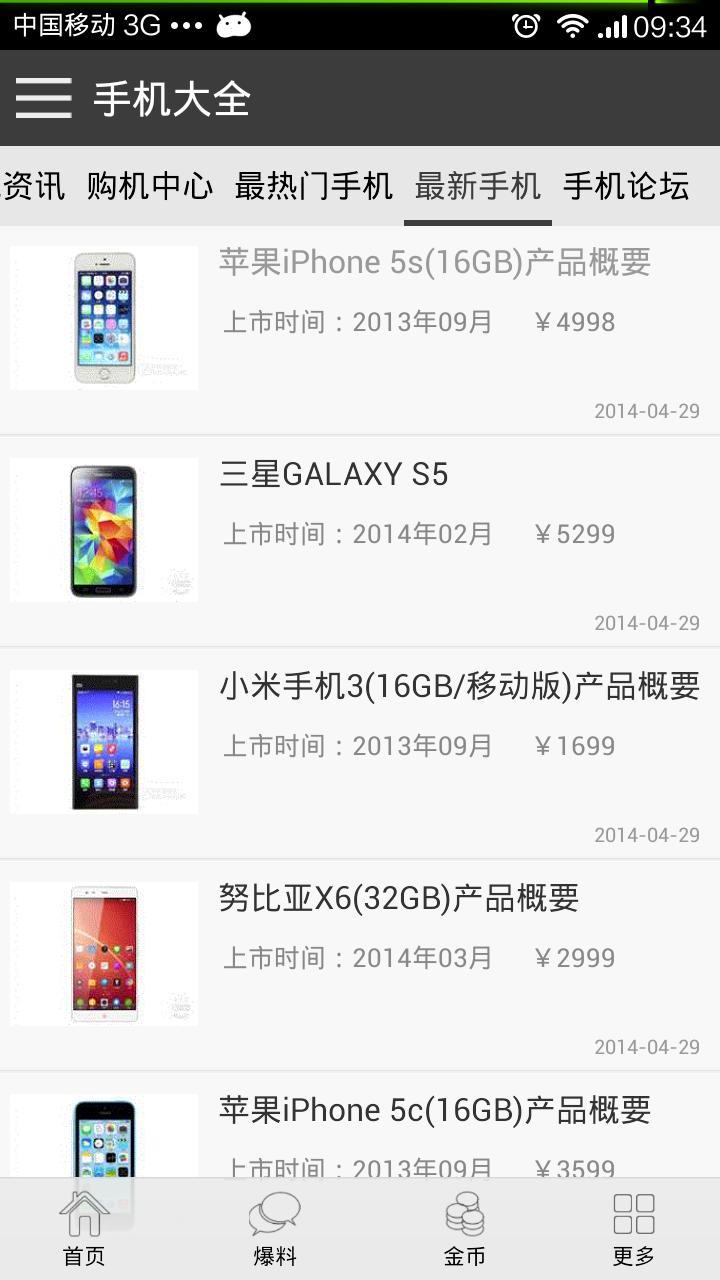This screenshot has height=1280, width=720.
Task: Open 小米手机3(16GB/移动版) product overview
Action: pos(458,687)
